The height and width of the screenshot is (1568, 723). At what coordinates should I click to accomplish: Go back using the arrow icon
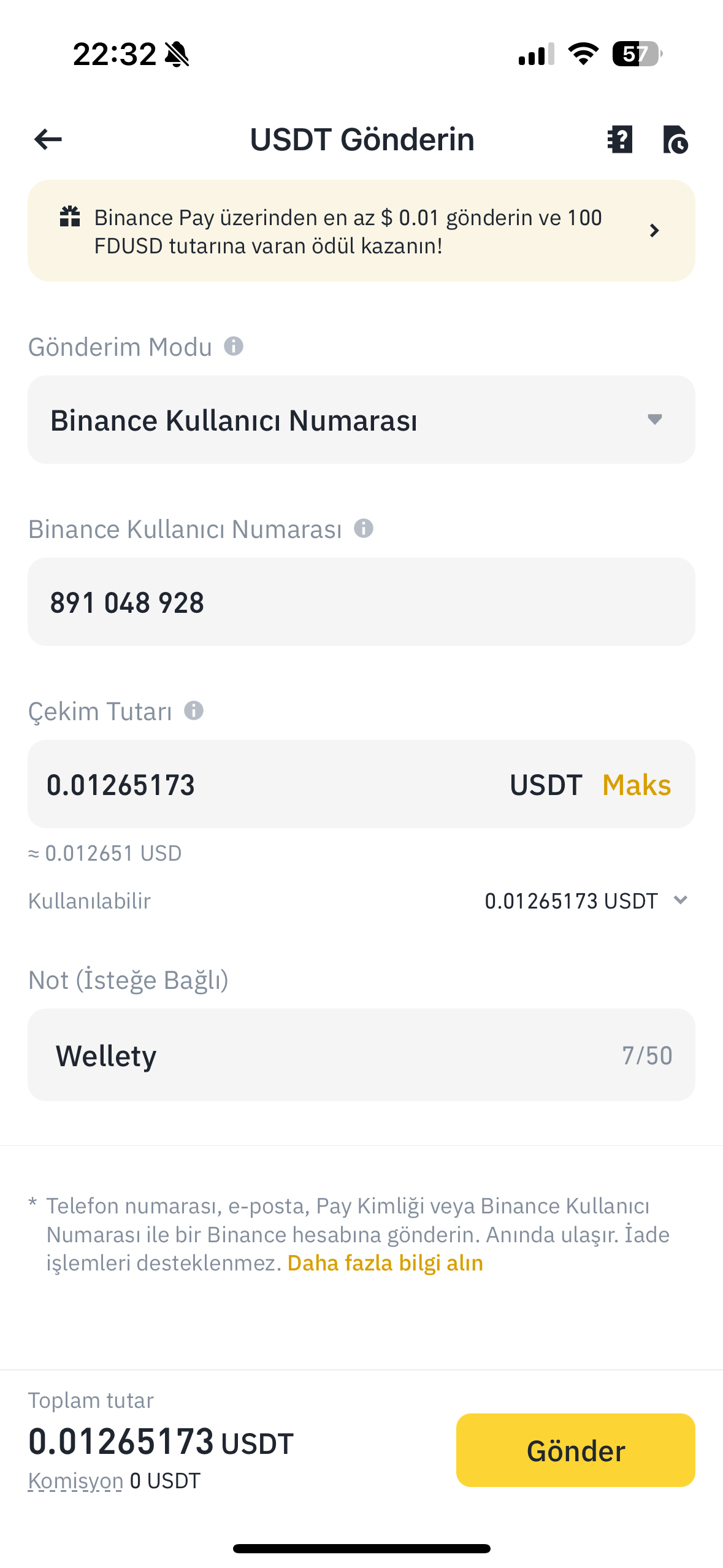click(x=48, y=139)
